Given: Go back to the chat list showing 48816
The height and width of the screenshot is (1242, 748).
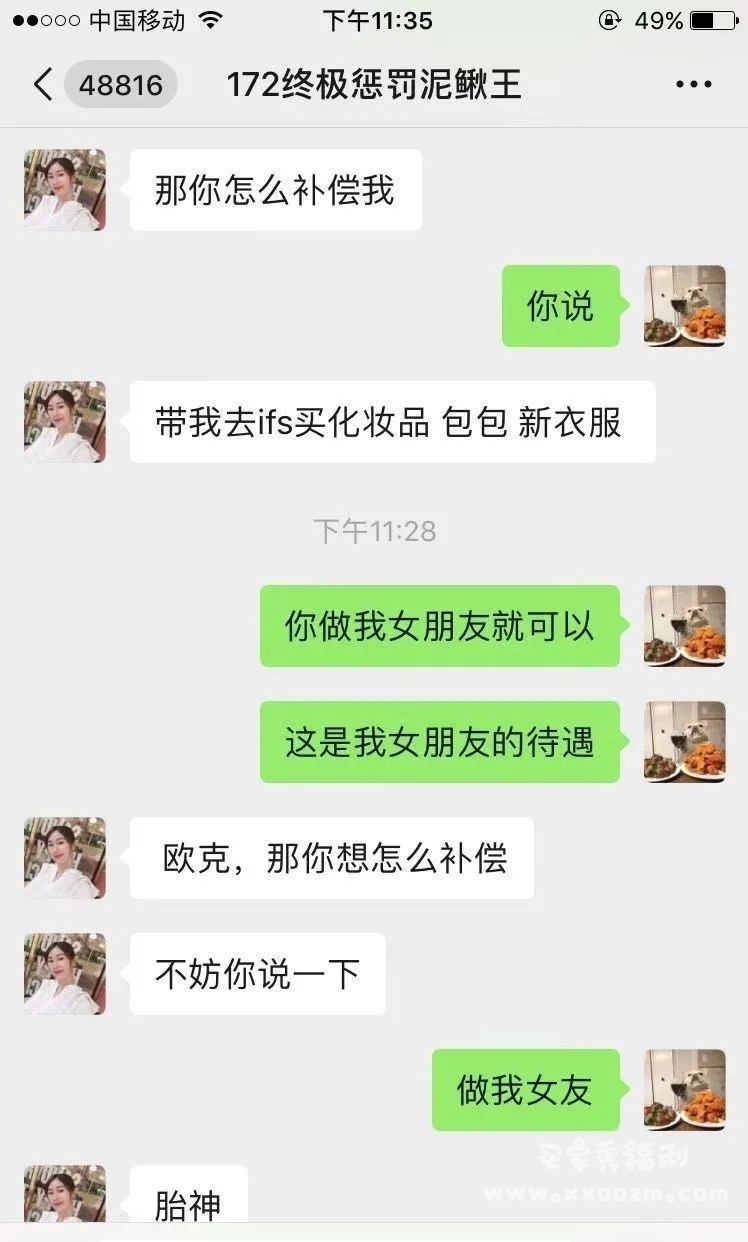Looking at the screenshot, I should point(100,85).
